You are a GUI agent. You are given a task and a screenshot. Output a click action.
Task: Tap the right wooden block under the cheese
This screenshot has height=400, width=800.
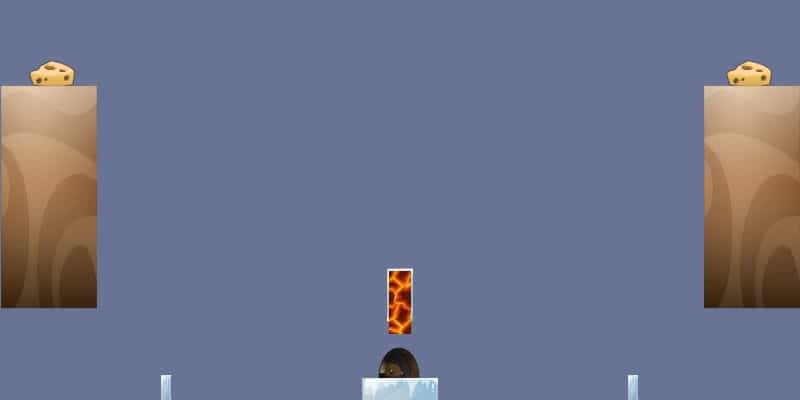click(x=751, y=197)
